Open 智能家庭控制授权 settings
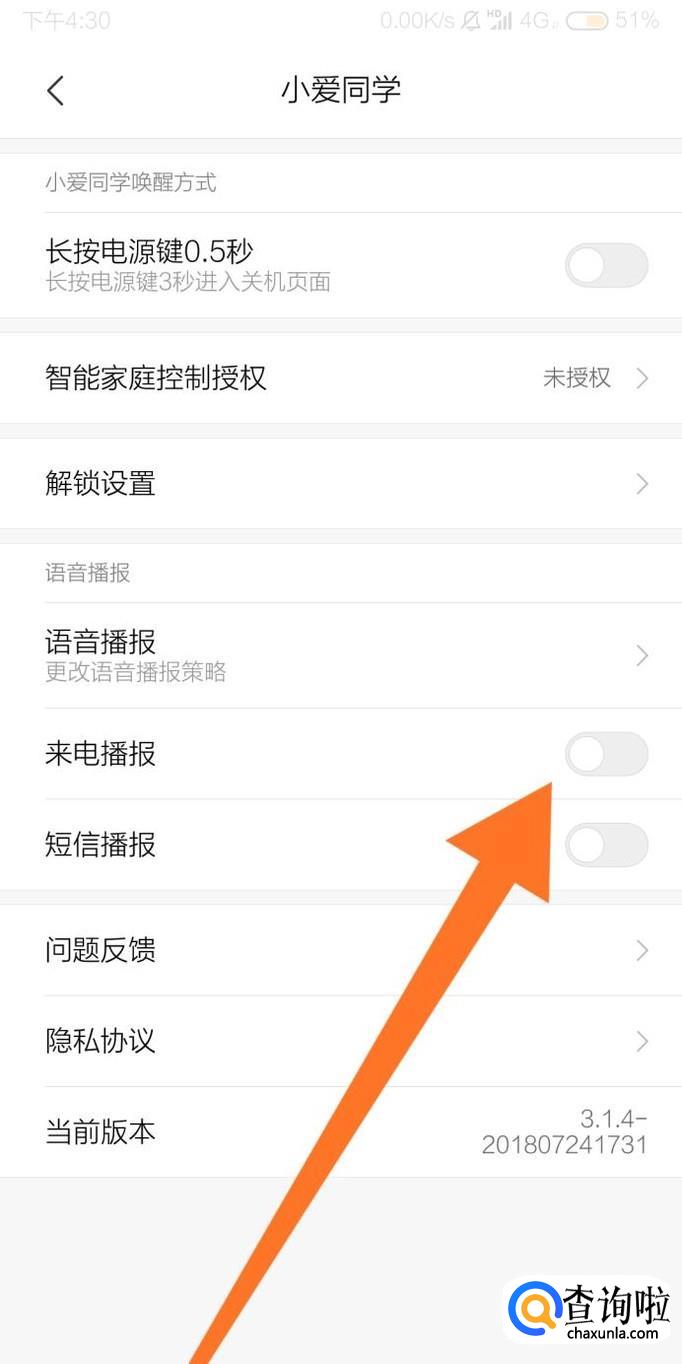The width and height of the screenshot is (682, 1364). coord(340,378)
